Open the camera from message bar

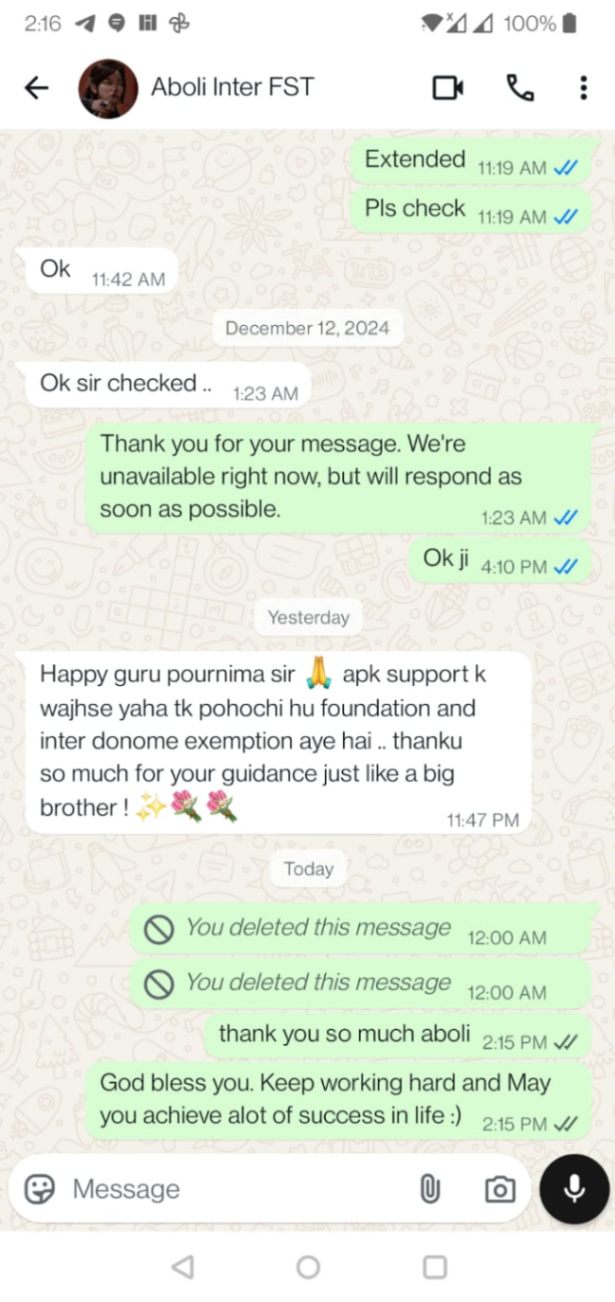coord(499,1189)
